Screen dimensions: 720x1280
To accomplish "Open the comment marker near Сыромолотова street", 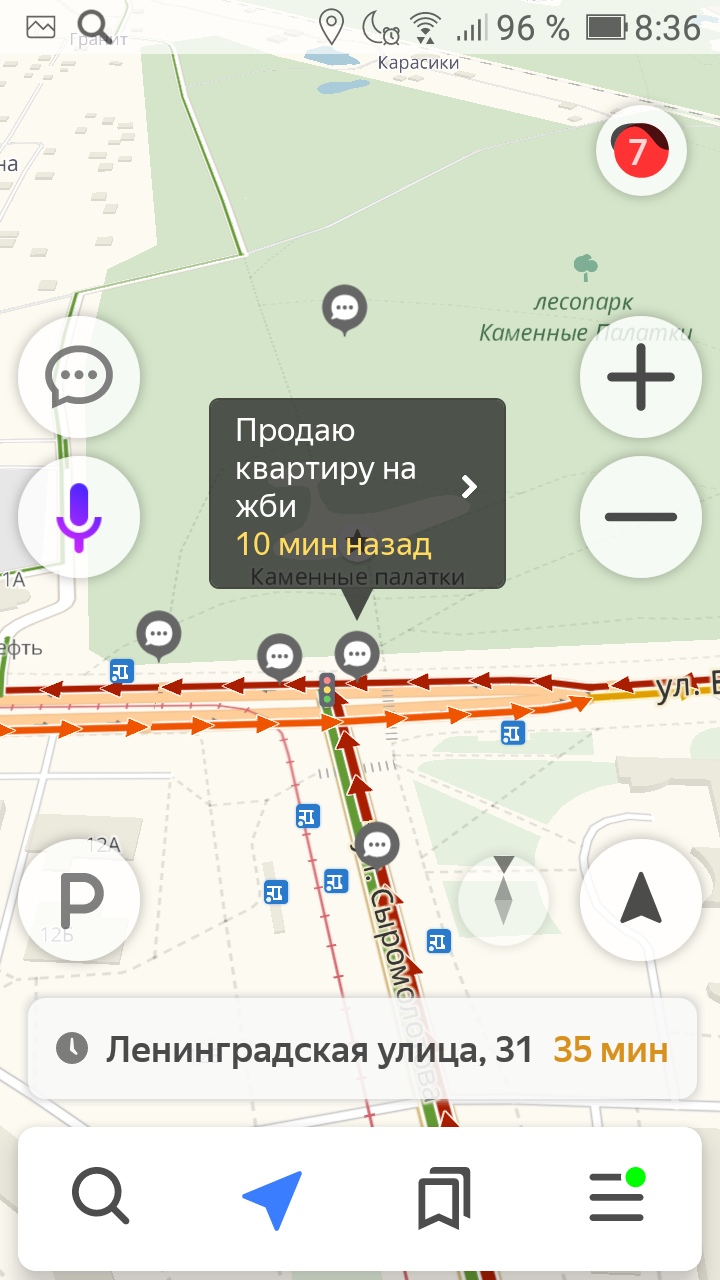I will (377, 845).
